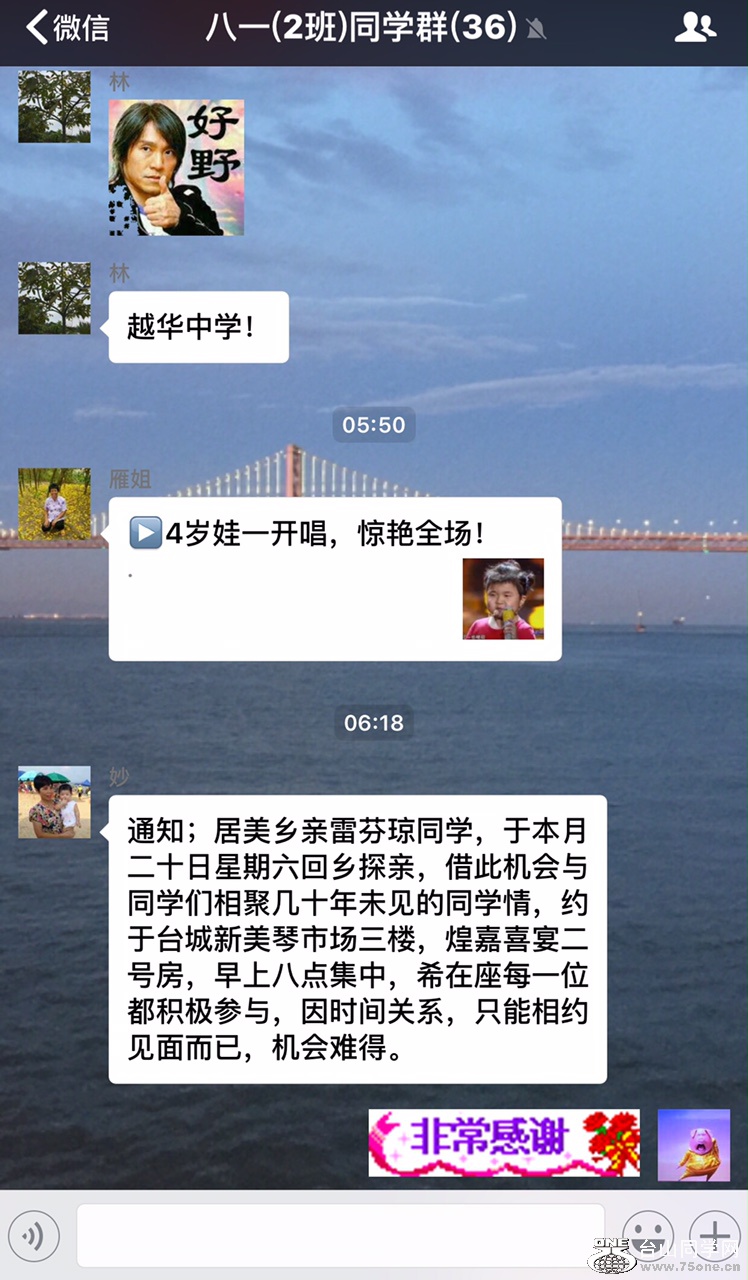
Task: Focus the message text field
Action: (x=340, y=1238)
